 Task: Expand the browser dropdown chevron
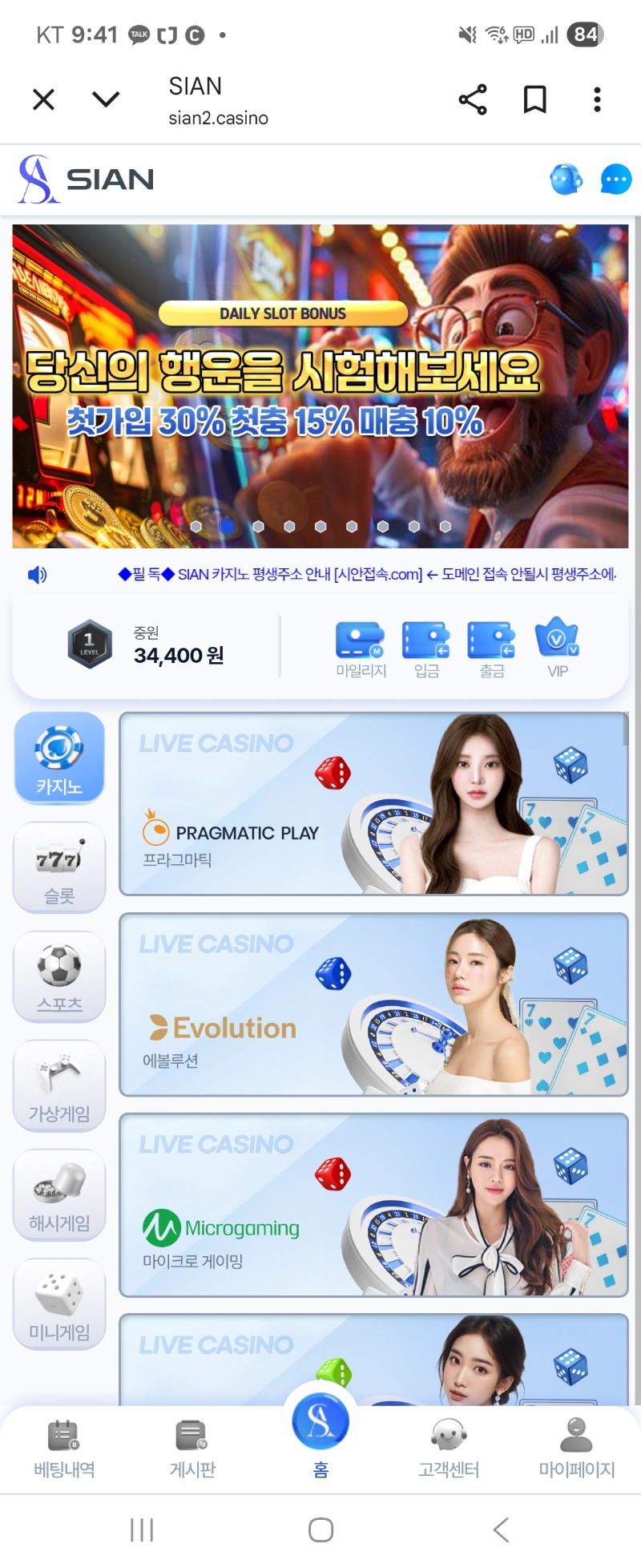tap(106, 99)
